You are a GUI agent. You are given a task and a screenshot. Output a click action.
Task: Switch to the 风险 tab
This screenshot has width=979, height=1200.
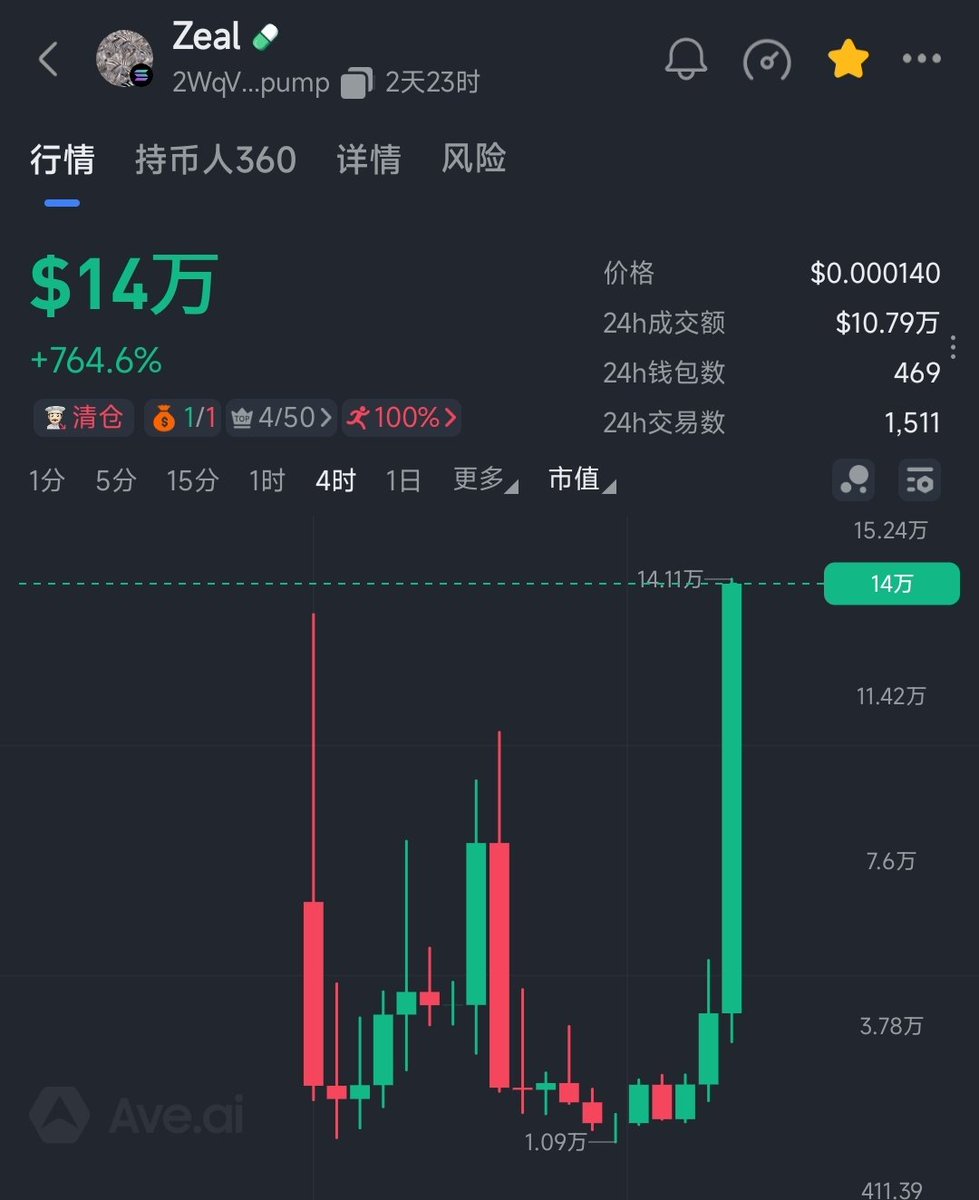click(474, 160)
